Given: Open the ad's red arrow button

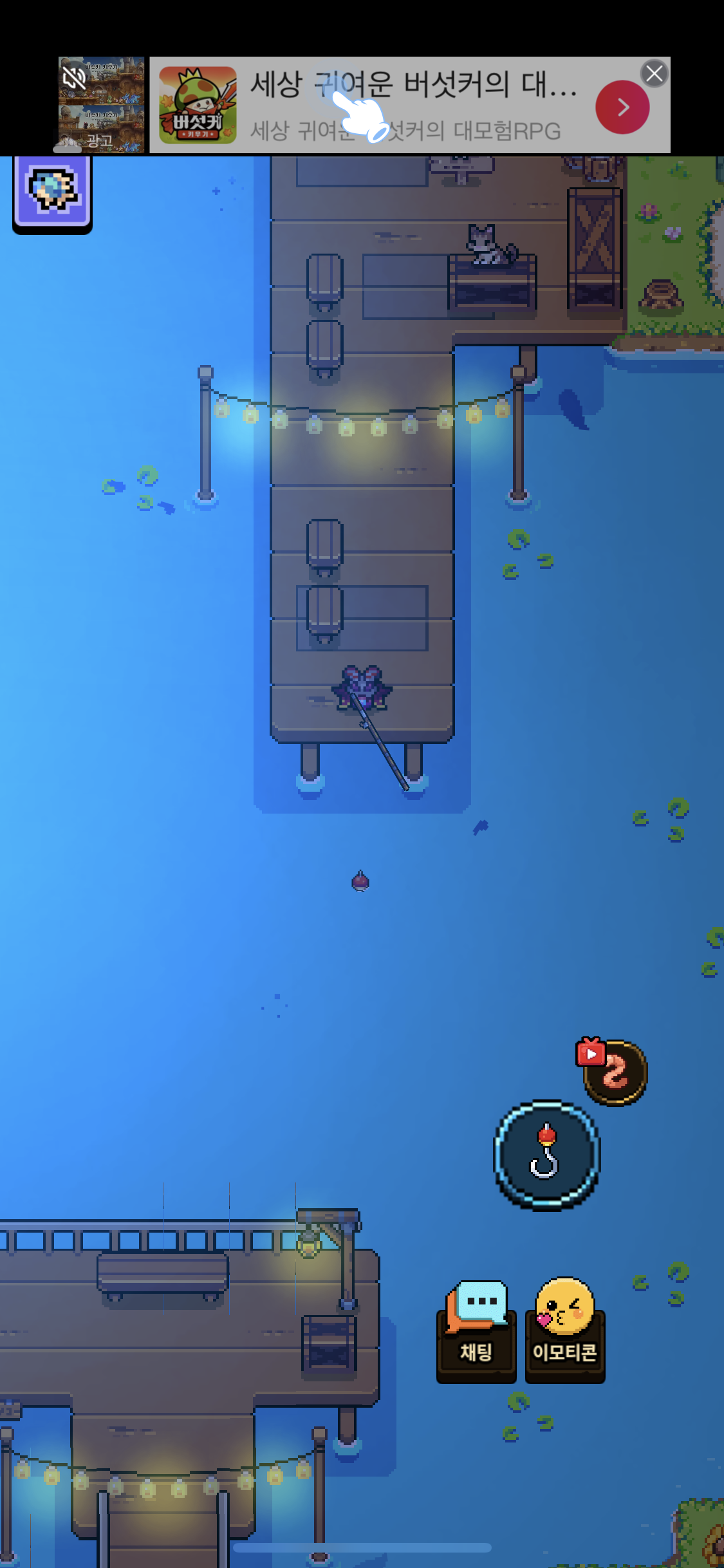Looking at the screenshot, I should coord(622,107).
